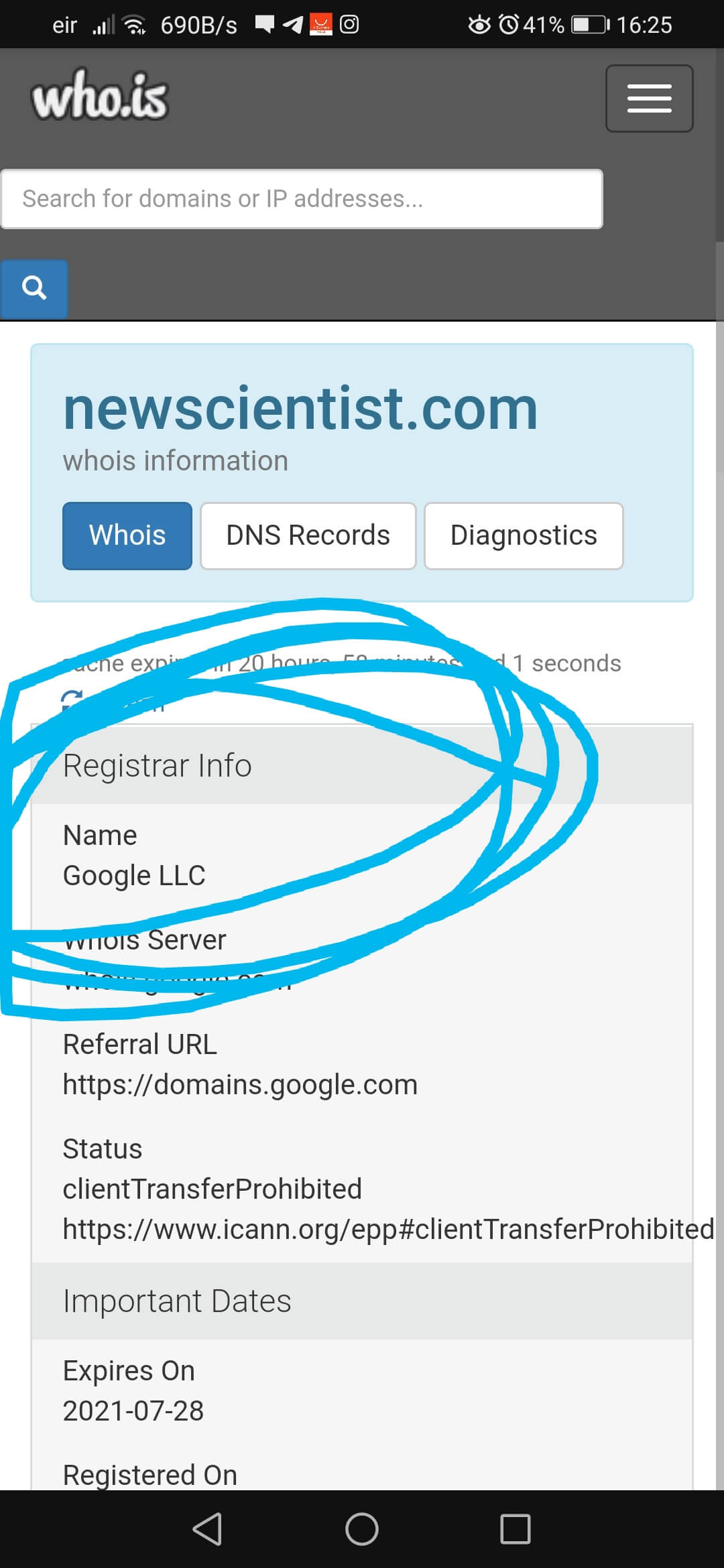Select the Whois tab
The height and width of the screenshot is (1568, 724).
coord(127,535)
